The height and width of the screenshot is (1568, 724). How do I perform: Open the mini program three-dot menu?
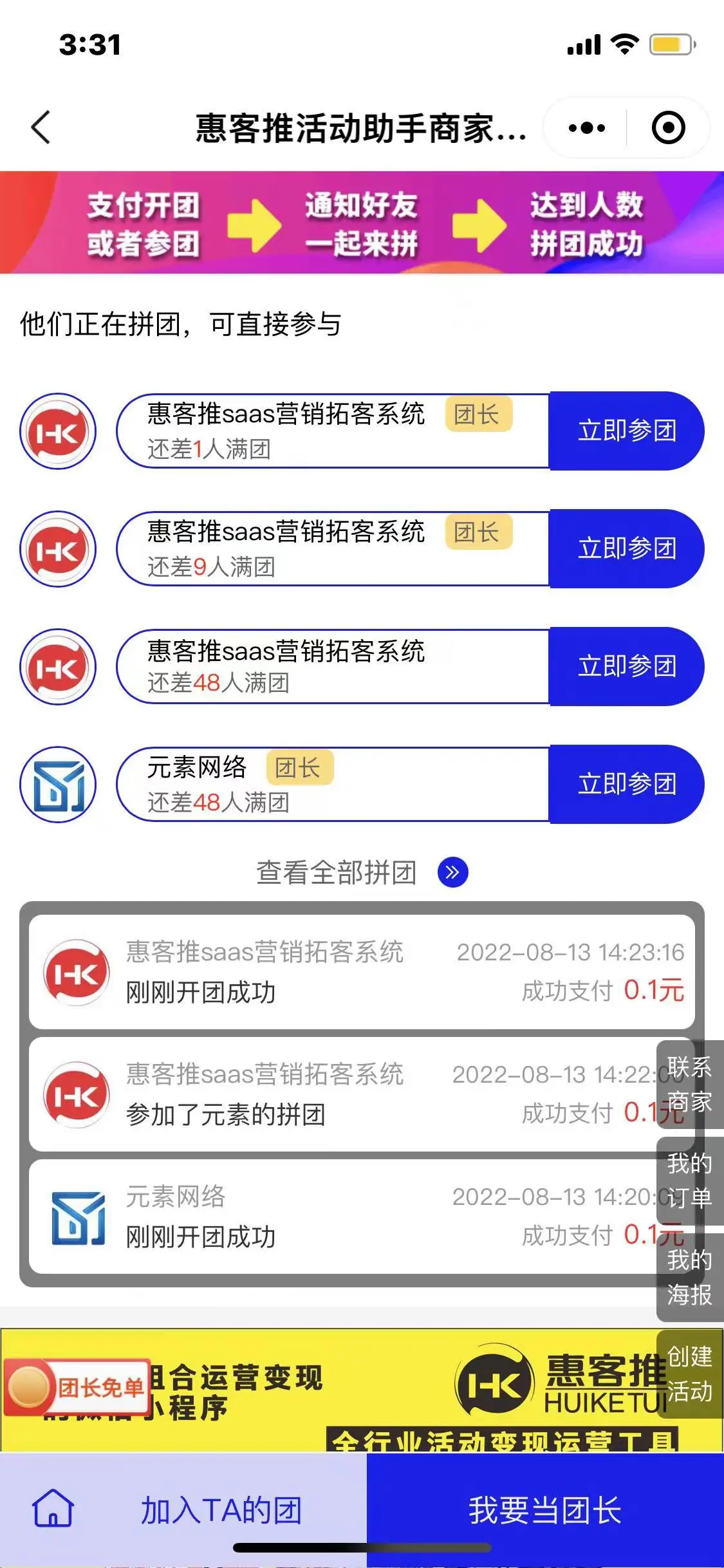(586, 127)
